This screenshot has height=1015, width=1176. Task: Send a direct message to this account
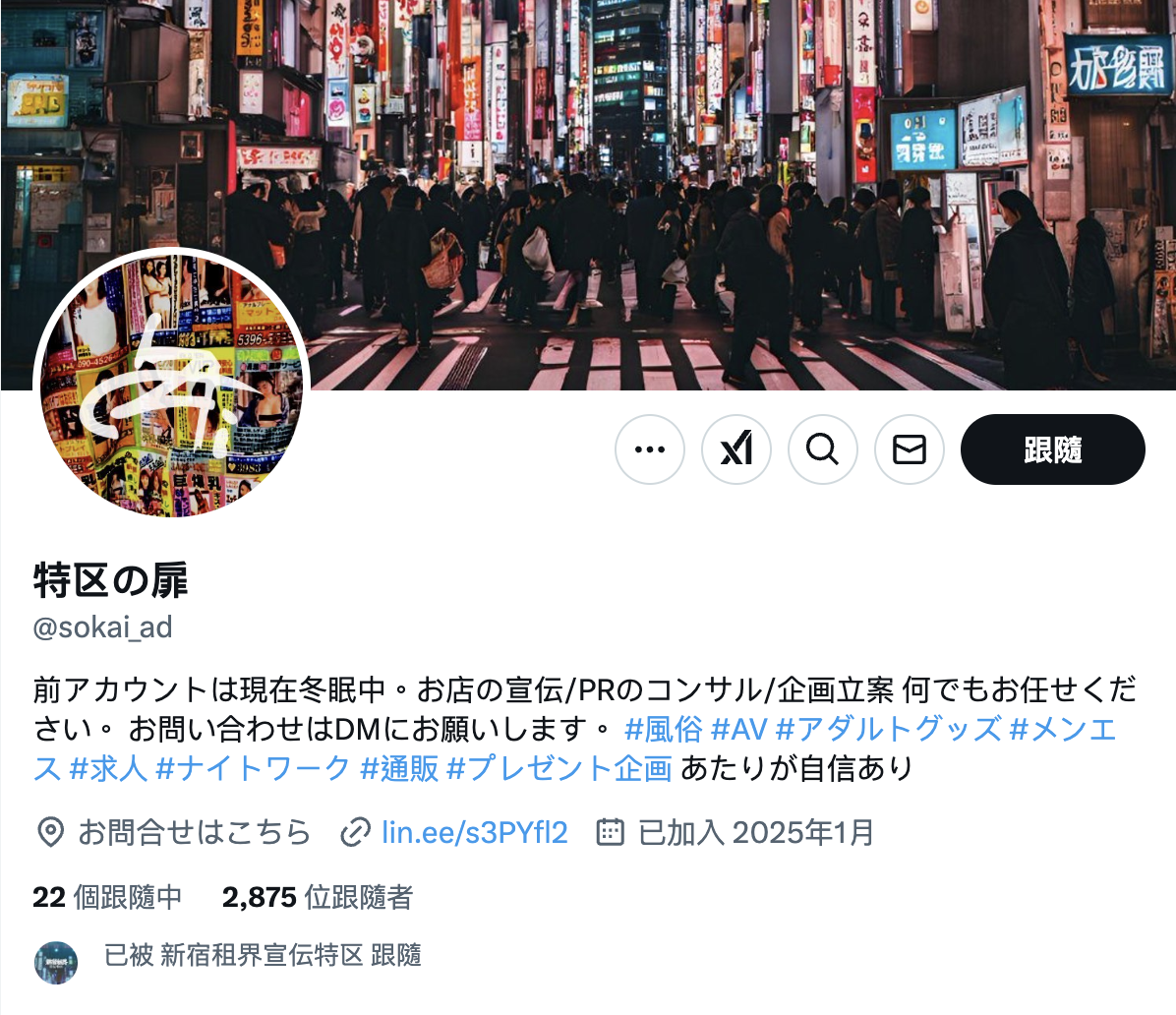[910, 450]
